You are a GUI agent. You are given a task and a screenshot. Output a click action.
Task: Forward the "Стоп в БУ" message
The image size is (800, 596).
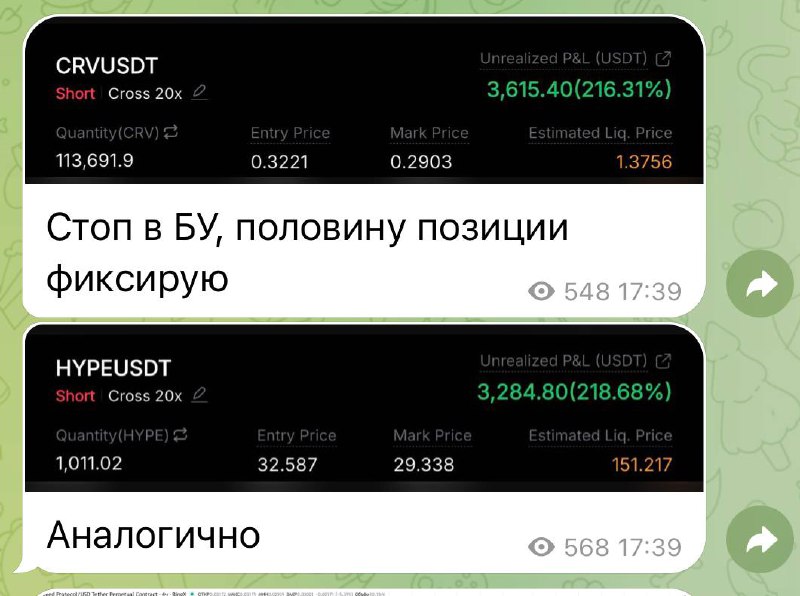pos(760,287)
